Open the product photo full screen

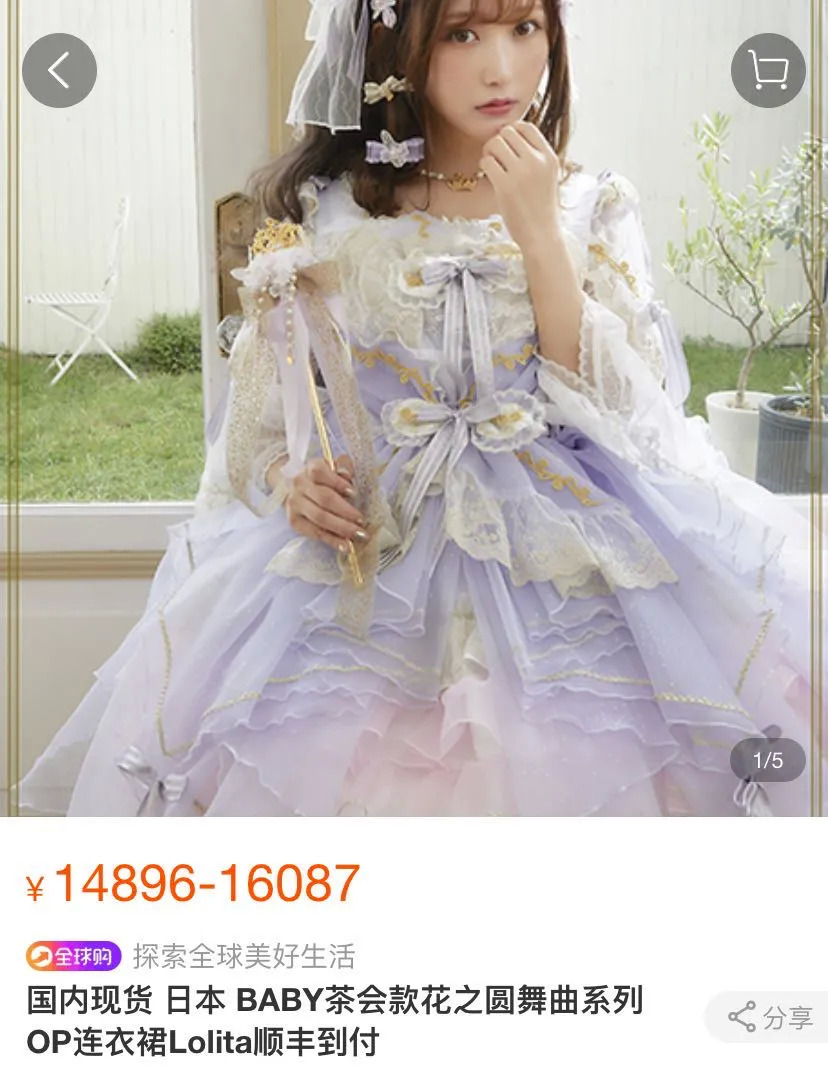[414, 450]
